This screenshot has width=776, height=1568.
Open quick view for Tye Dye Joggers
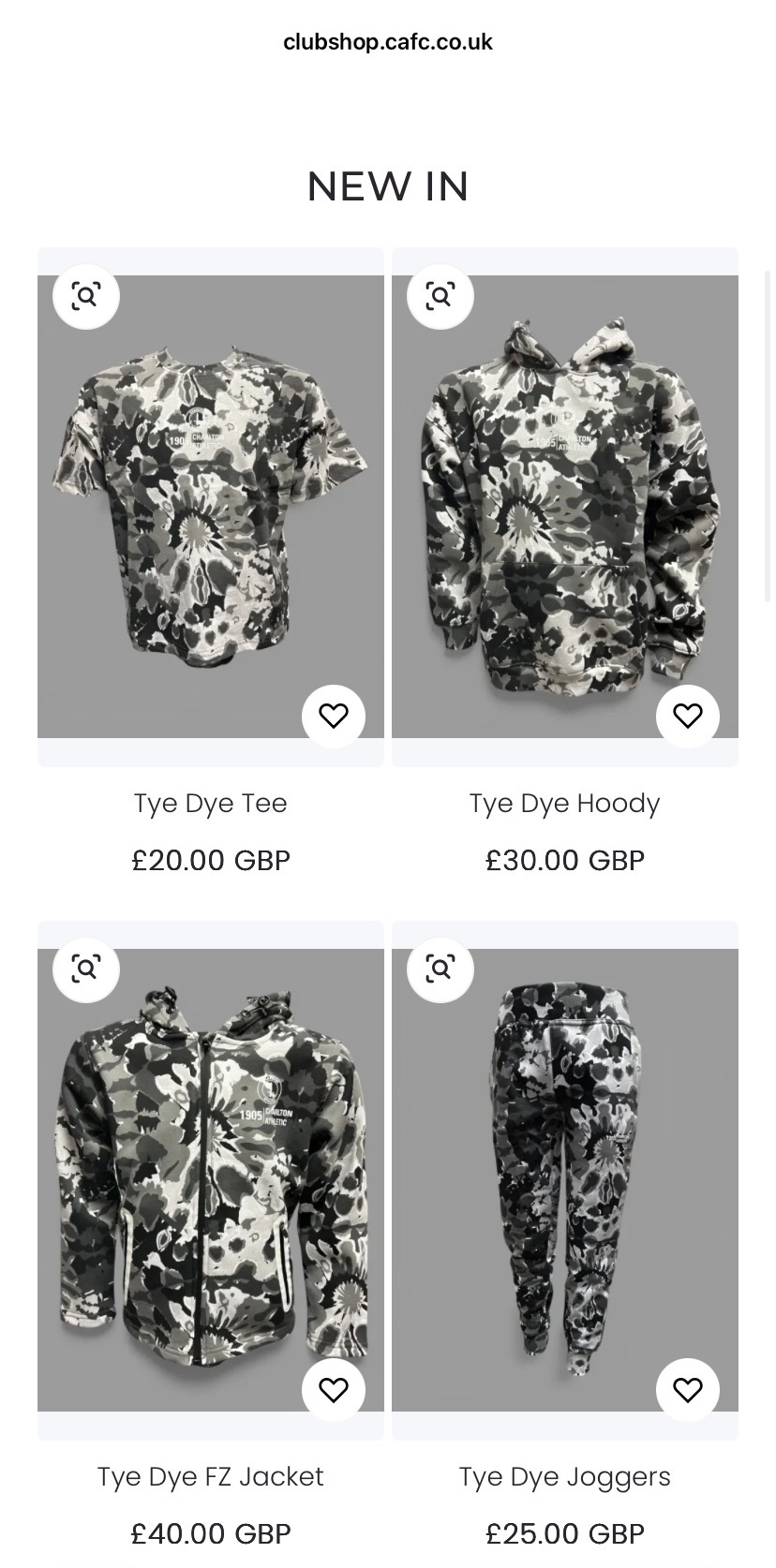(440, 969)
